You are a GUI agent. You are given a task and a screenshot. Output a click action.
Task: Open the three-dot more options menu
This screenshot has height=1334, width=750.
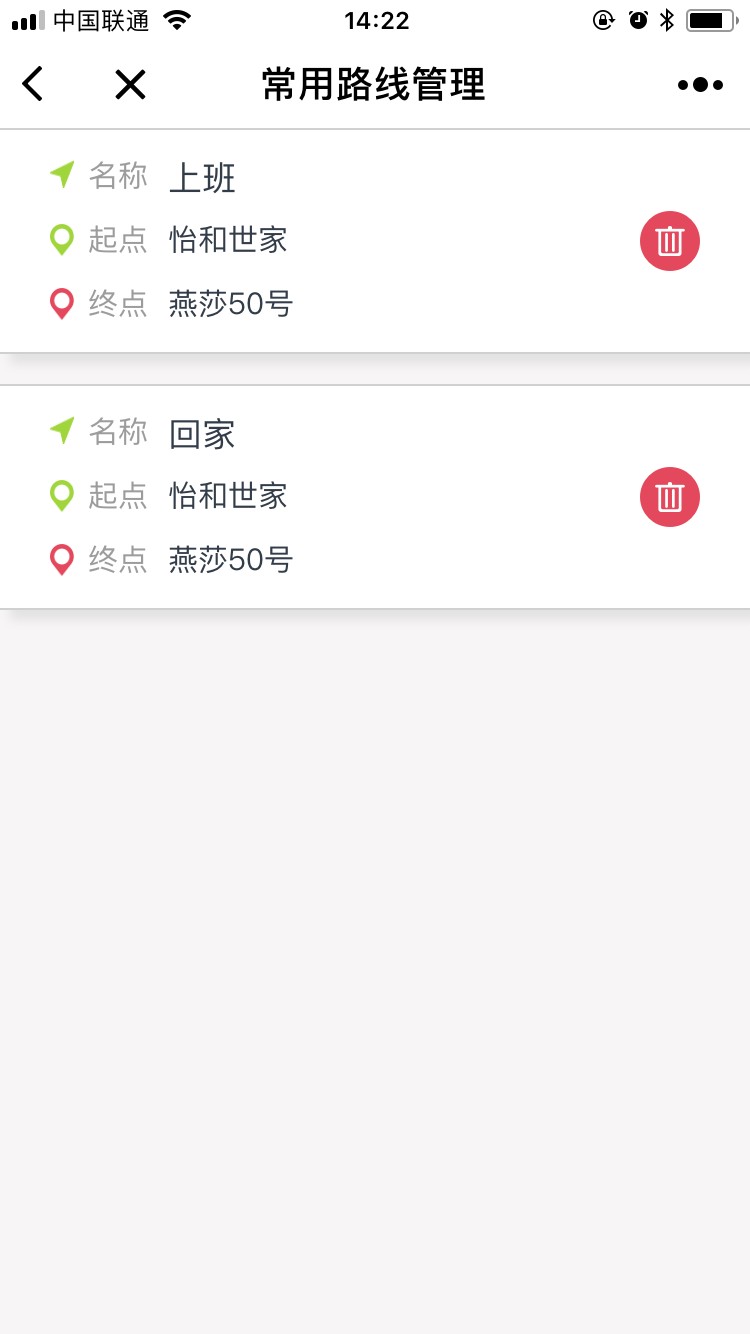(x=700, y=85)
